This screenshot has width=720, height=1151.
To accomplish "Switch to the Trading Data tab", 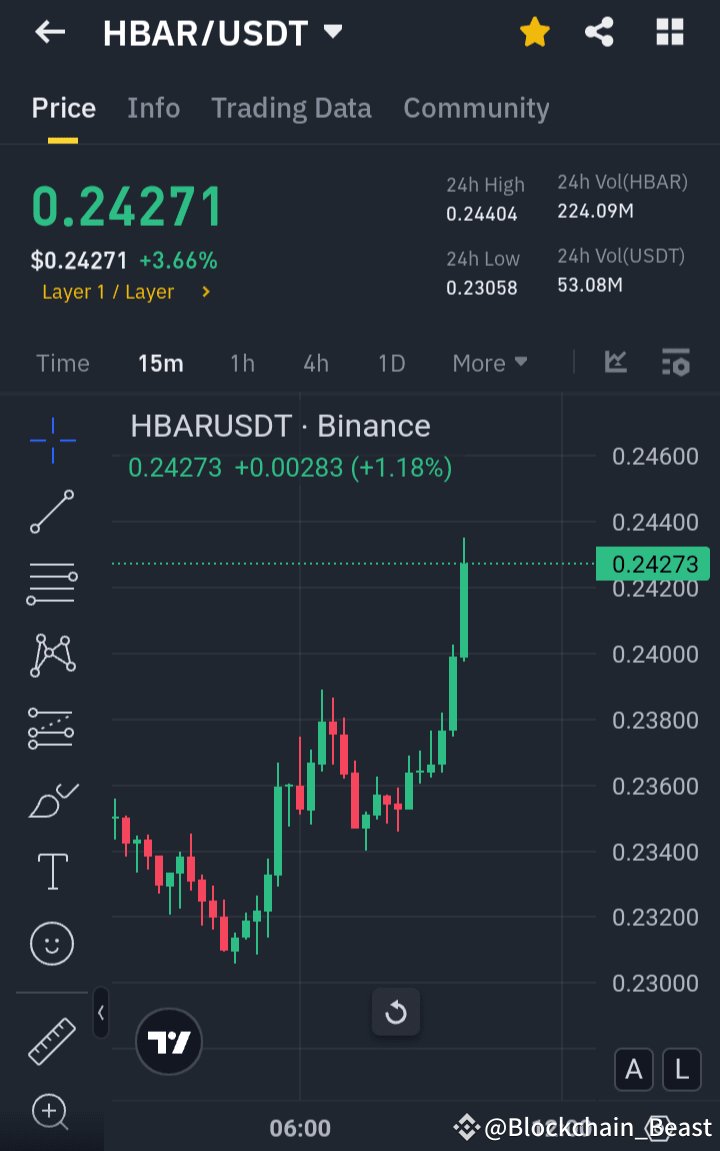I will pos(291,108).
